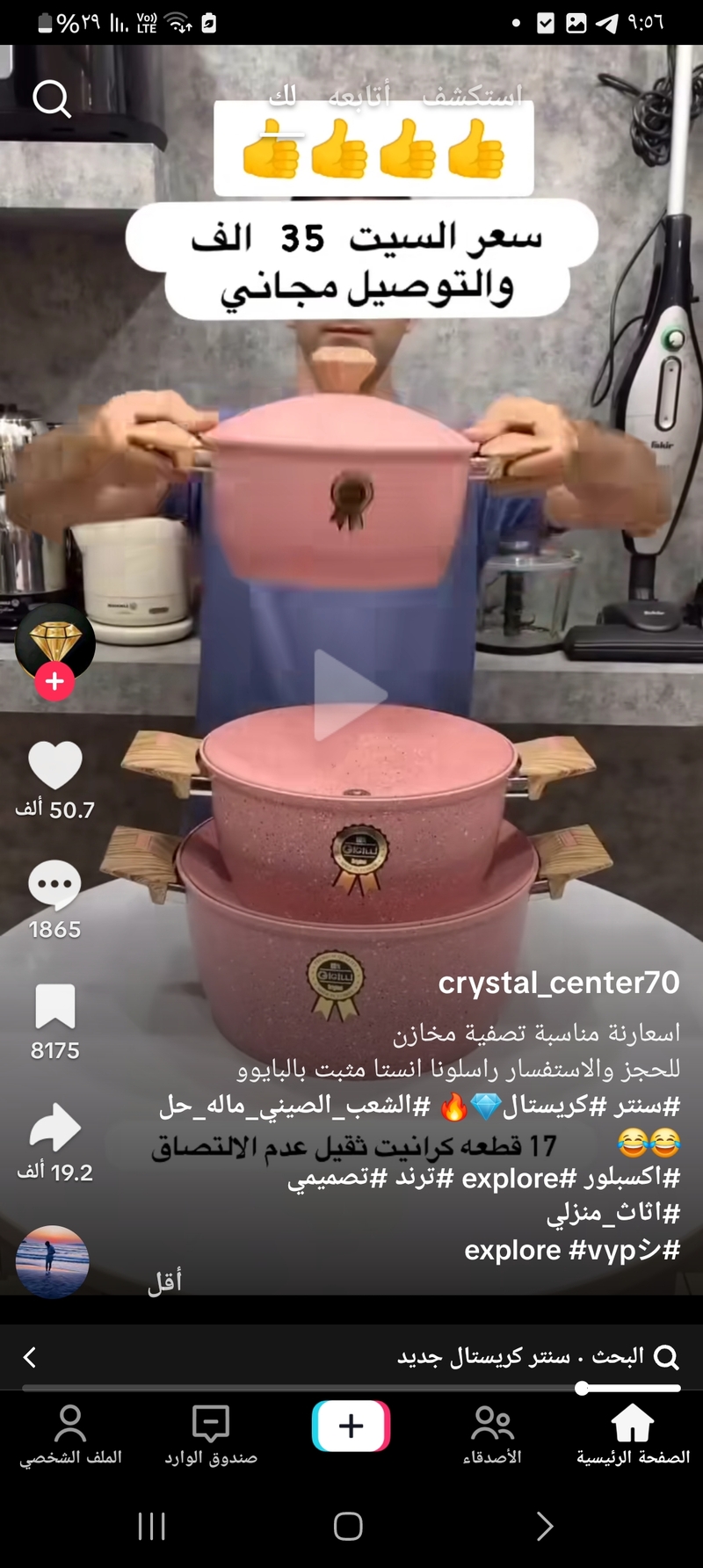Open crystal_center70 profile from username
This screenshot has height=1568, width=703.
pyautogui.click(x=559, y=983)
